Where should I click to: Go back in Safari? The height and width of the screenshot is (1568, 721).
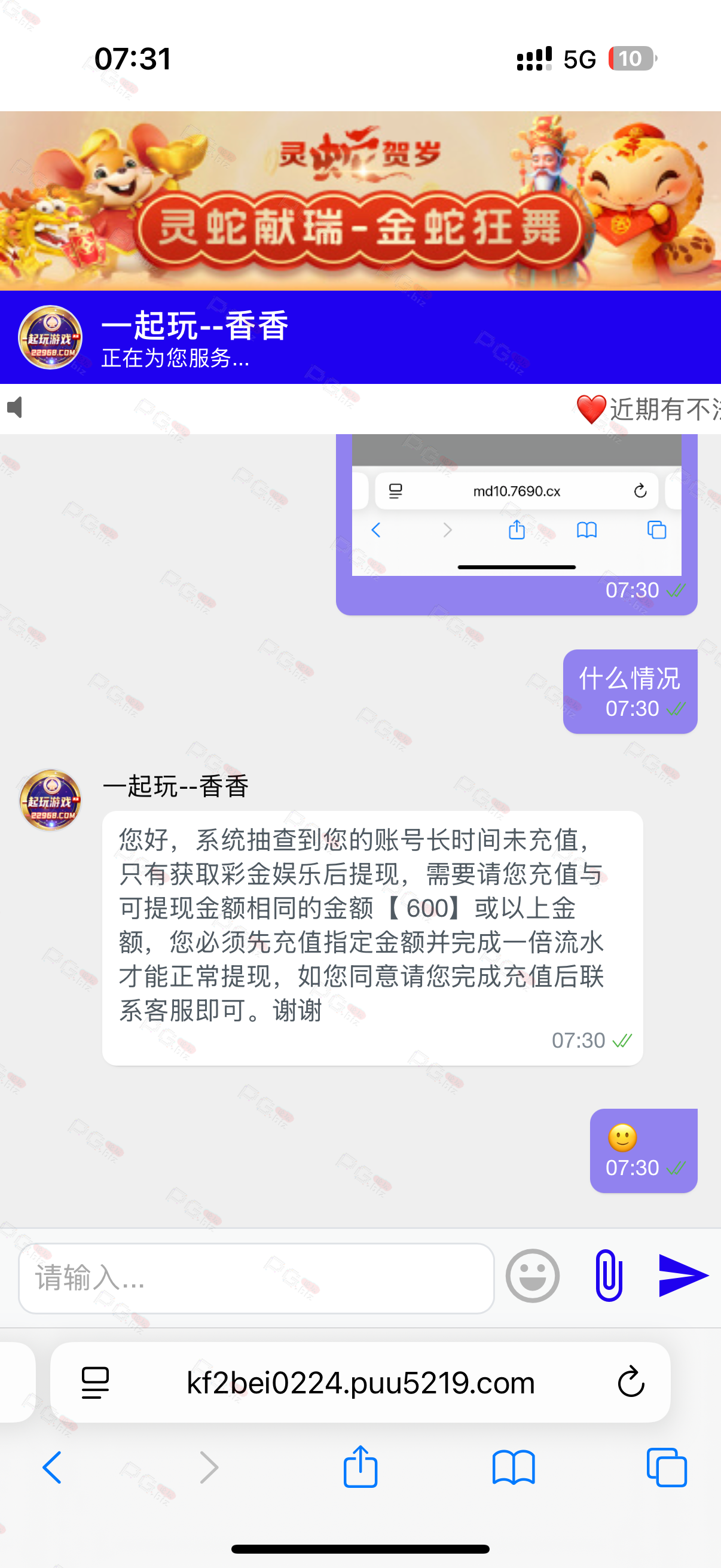(53, 1467)
